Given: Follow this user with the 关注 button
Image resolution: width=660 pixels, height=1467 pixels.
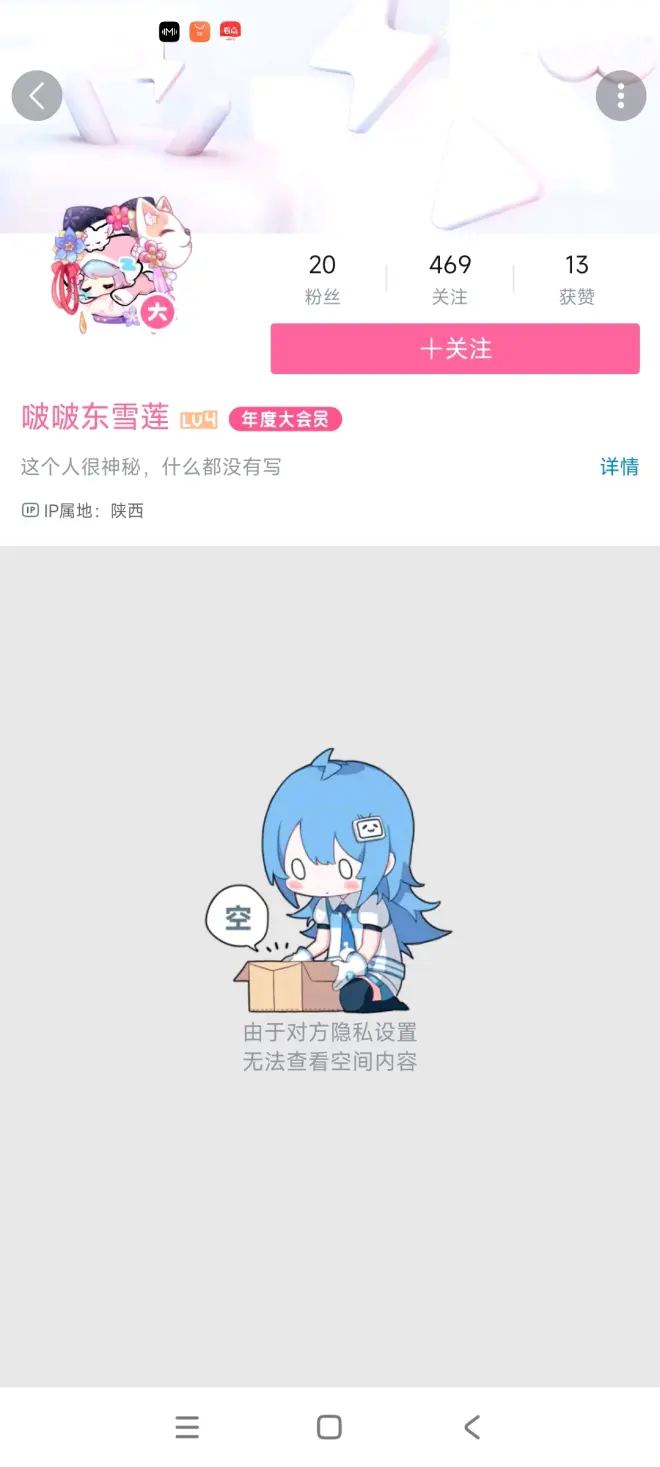Looking at the screenshot, I should 455,349.
